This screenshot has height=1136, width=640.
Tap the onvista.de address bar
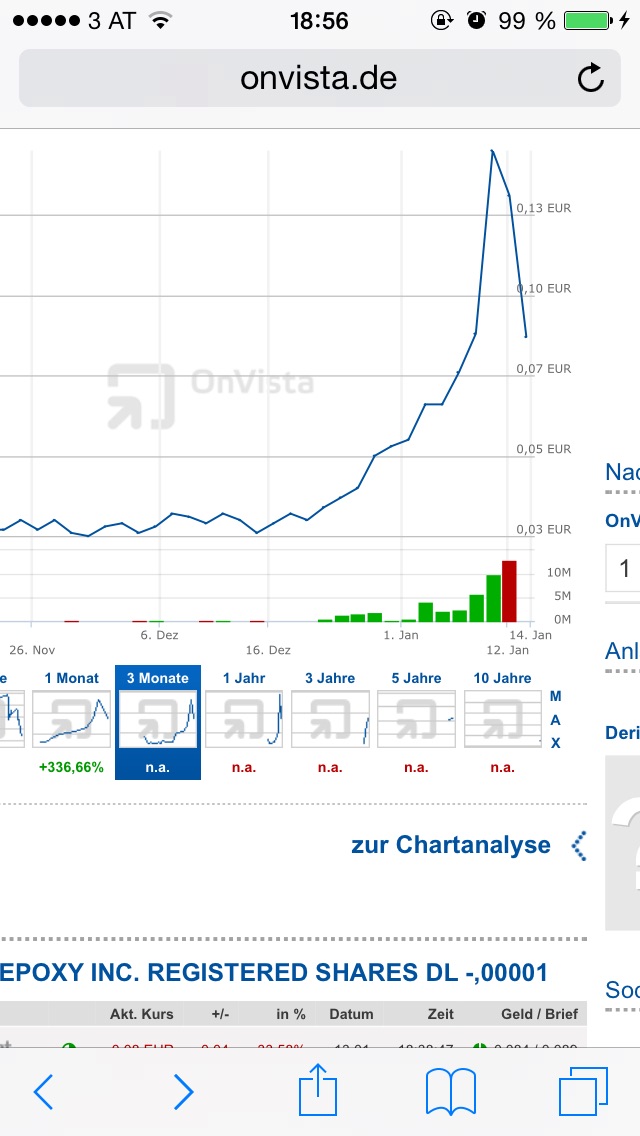click(318, 78)
